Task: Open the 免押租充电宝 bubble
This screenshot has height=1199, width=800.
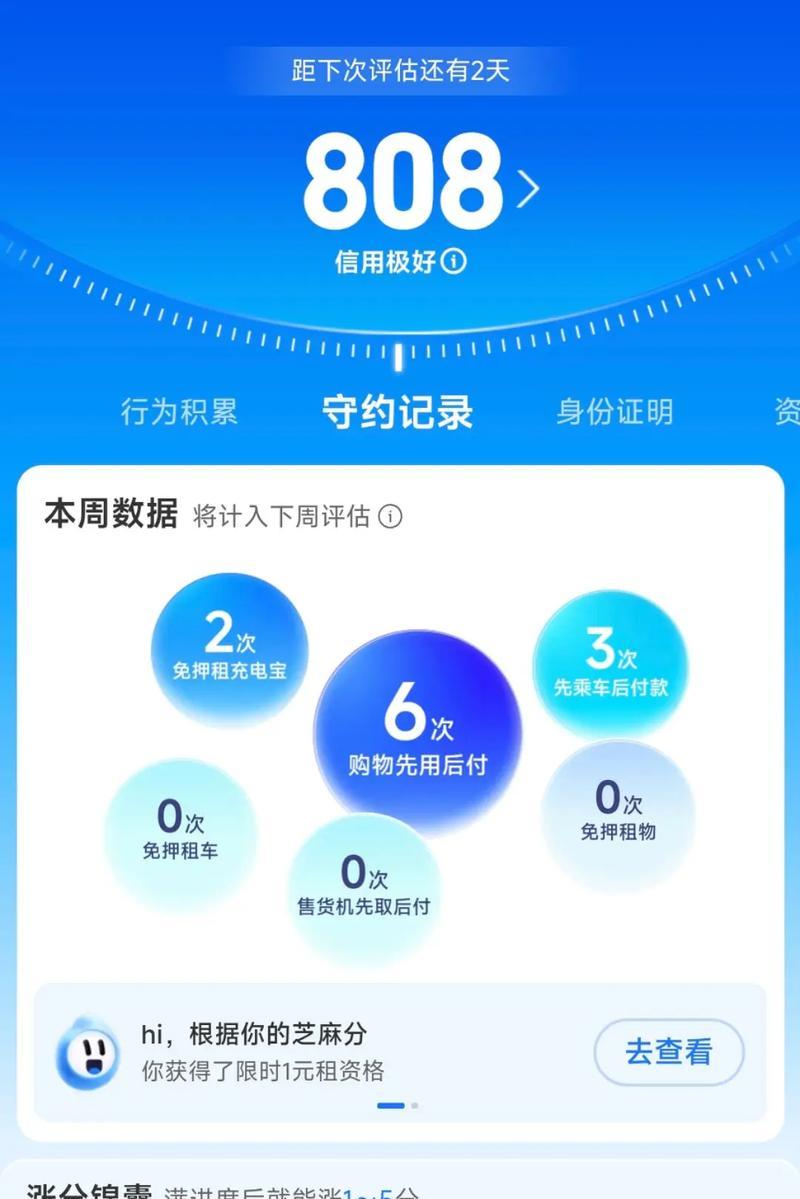Action: [229, 648]
